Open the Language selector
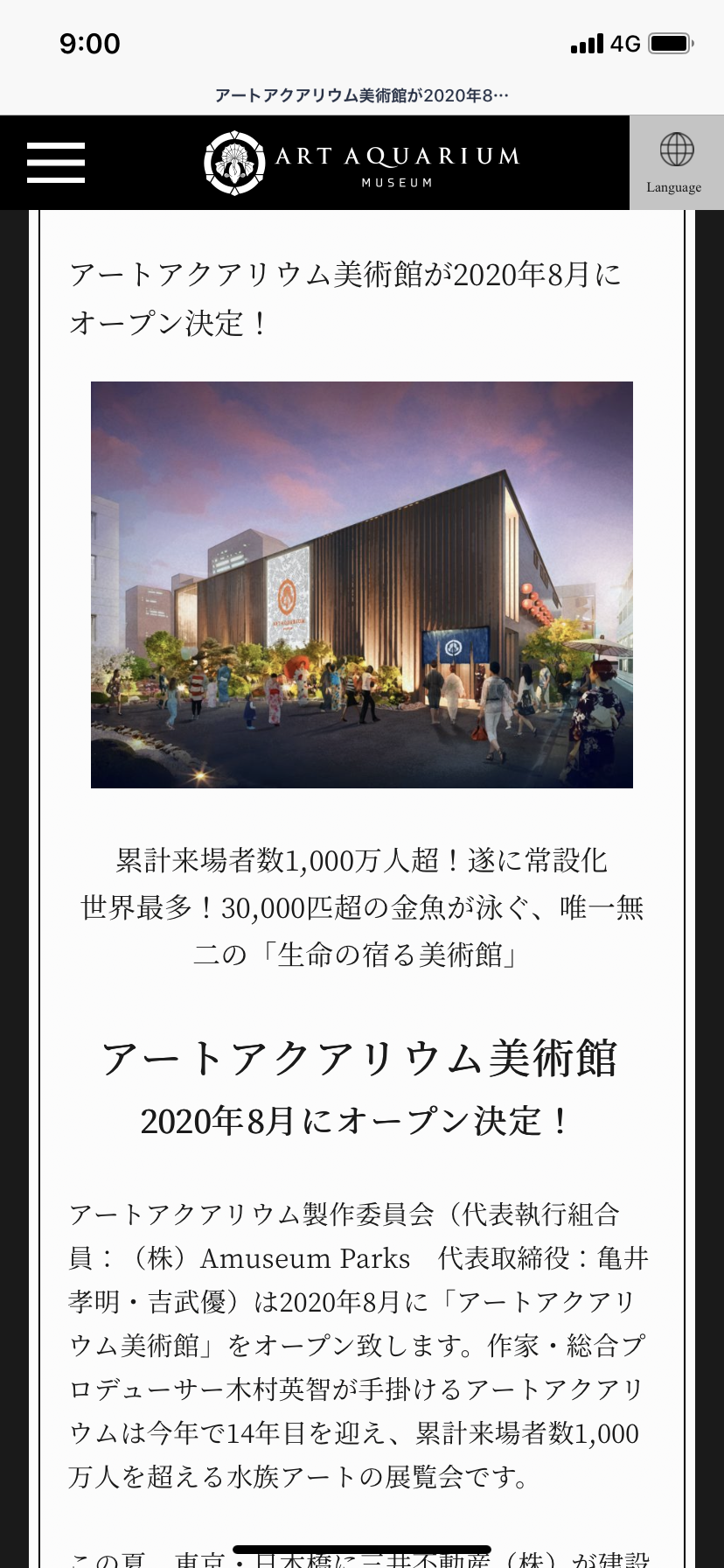This screenshot has width=724, height=1568. [675, 163]
